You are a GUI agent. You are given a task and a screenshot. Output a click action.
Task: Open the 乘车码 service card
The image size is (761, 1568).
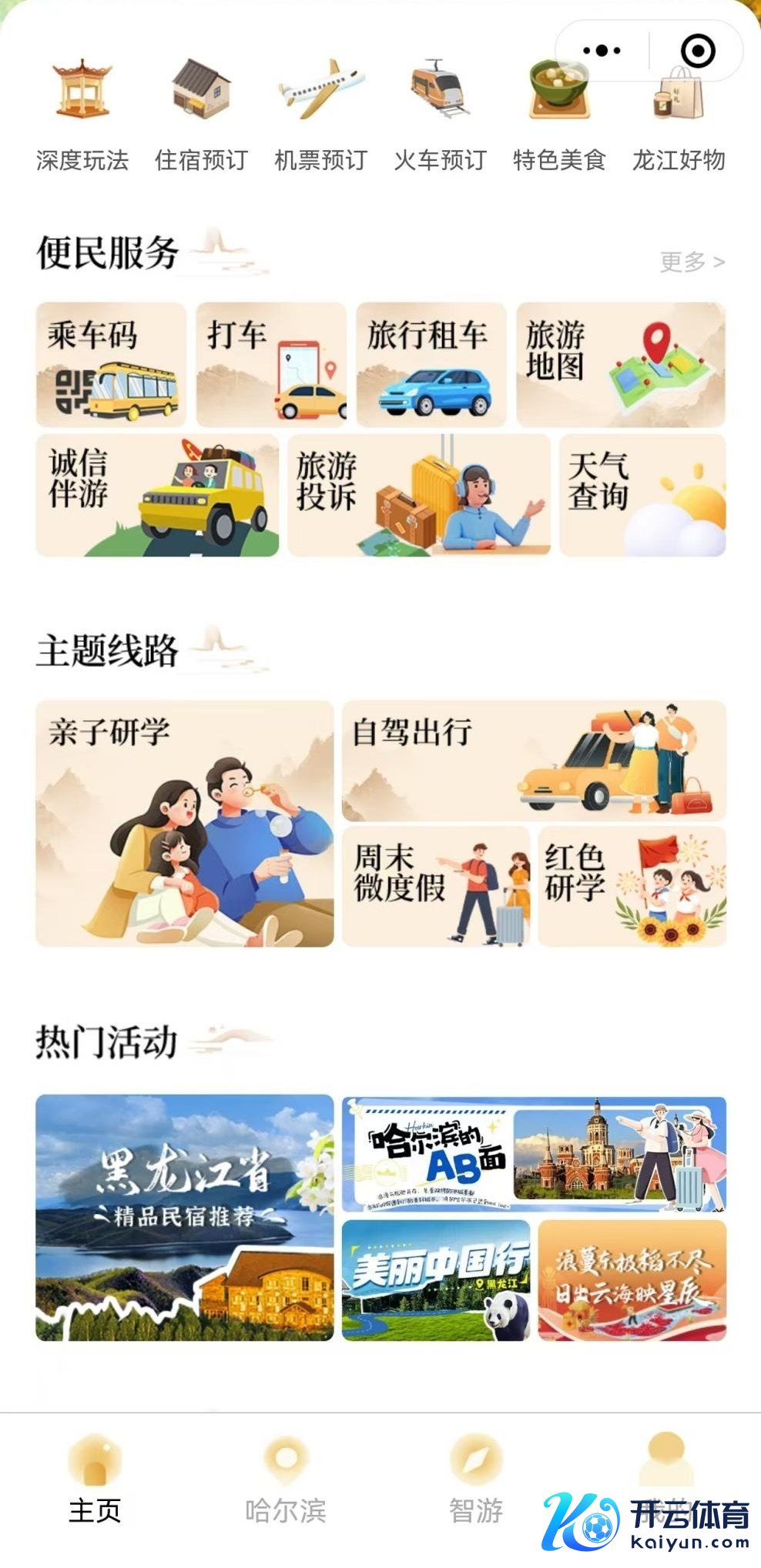[111, 365]
